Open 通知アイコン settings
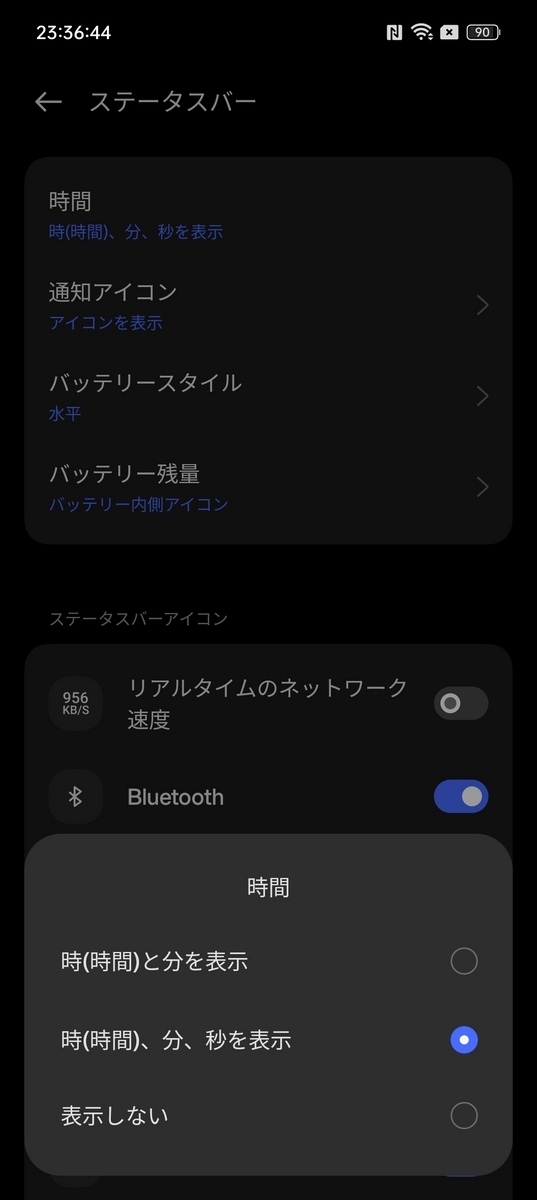Screen dimensions: 537x1200 [x=268, y=306]
